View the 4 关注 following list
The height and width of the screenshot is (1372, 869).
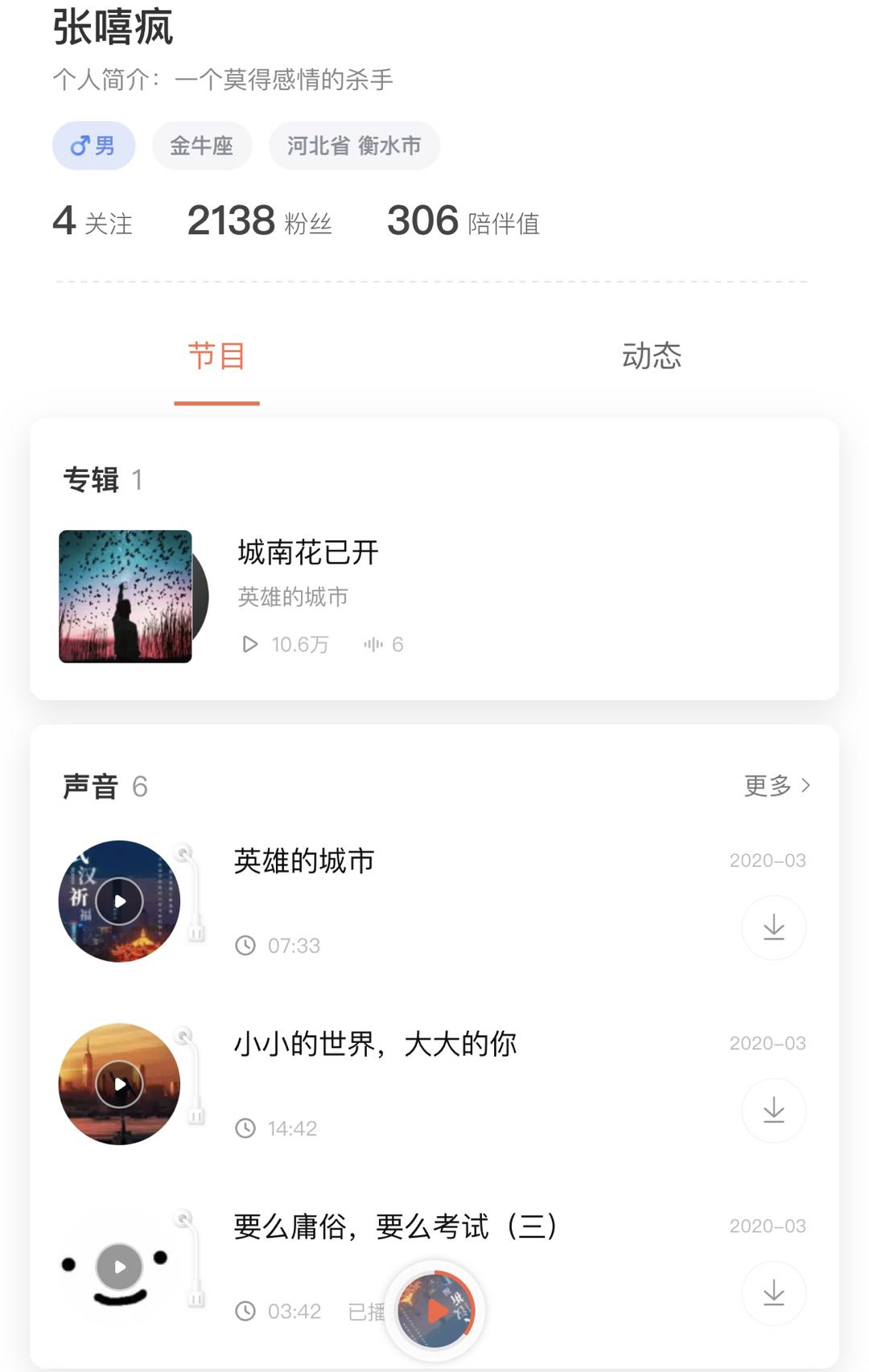coord(93,221)
